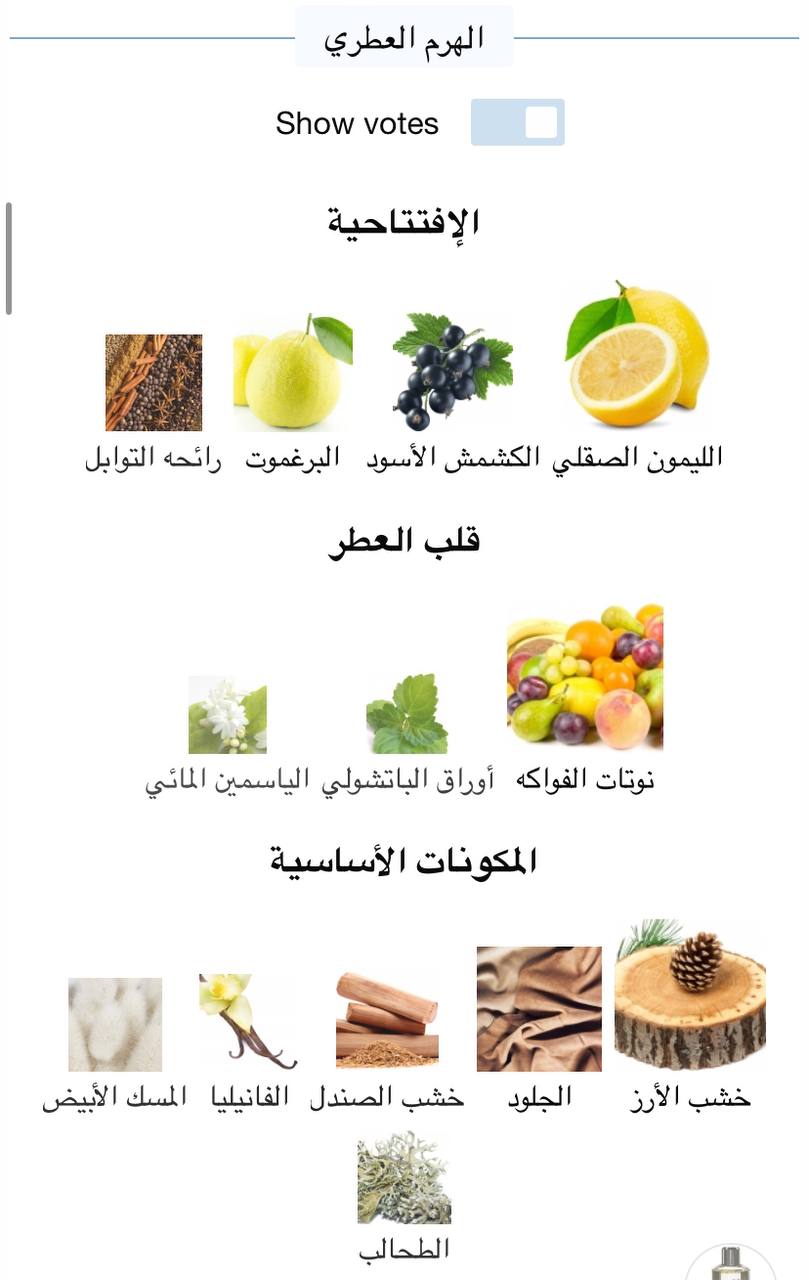Tap the أوراق الباتشولي note
This screenshot has width=809, height=1280.
click(406, 713)
